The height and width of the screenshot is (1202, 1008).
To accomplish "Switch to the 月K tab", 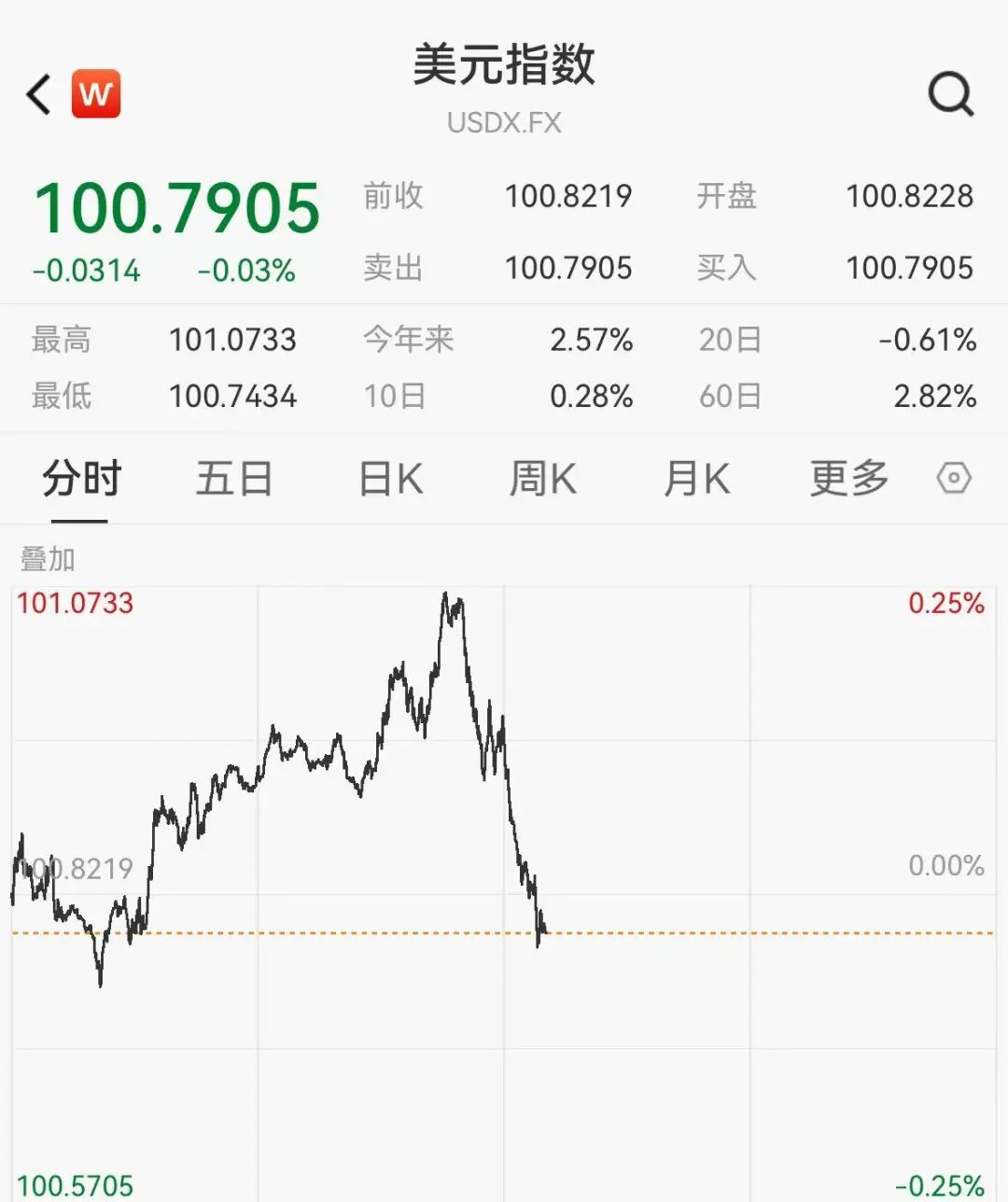I will pos(695,479).
